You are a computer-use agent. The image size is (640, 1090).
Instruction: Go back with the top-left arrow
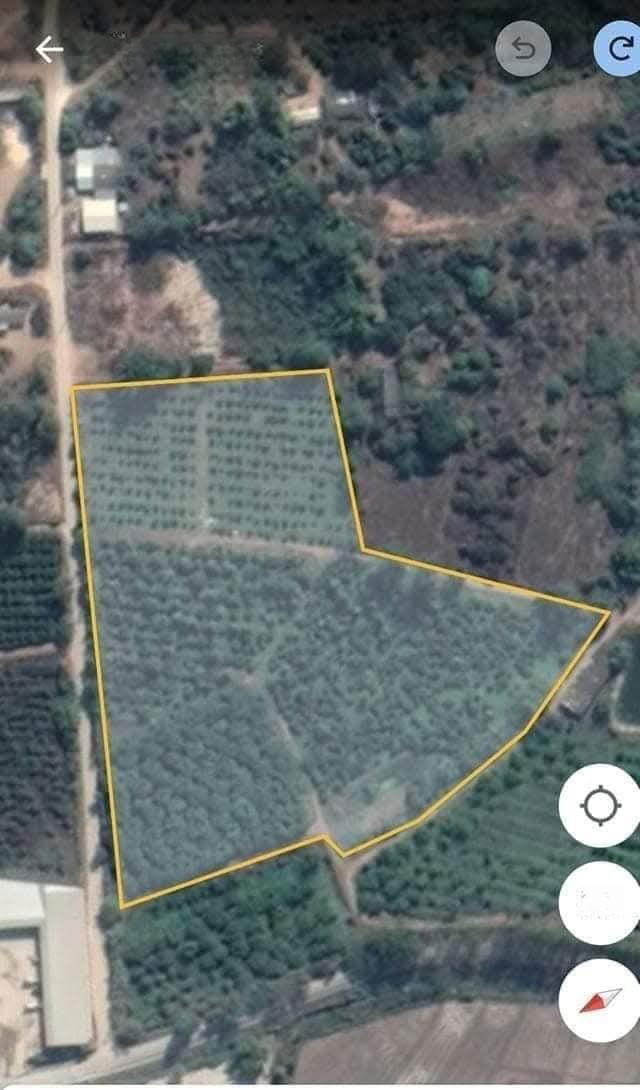(49, 49)
